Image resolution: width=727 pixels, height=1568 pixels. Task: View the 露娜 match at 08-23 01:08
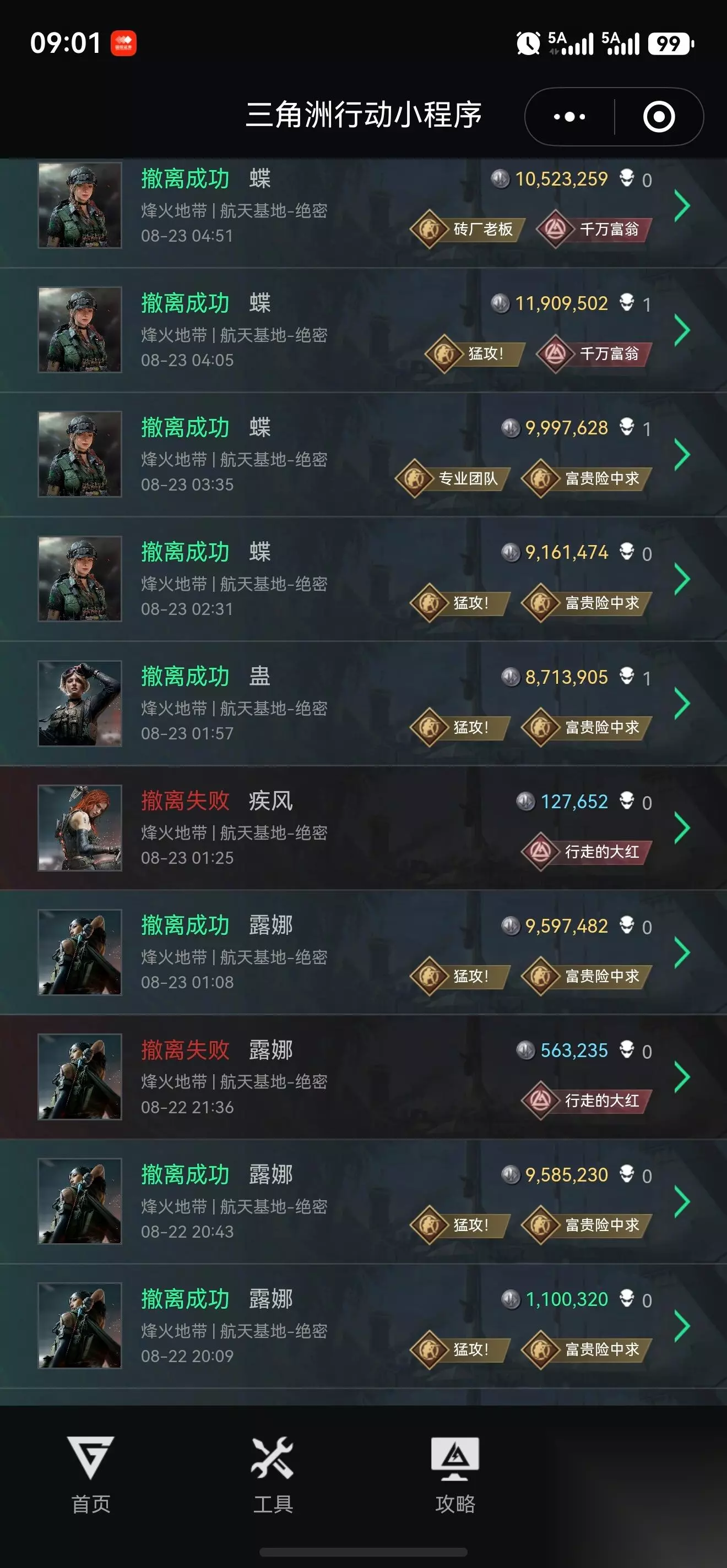tap(363, 952)
